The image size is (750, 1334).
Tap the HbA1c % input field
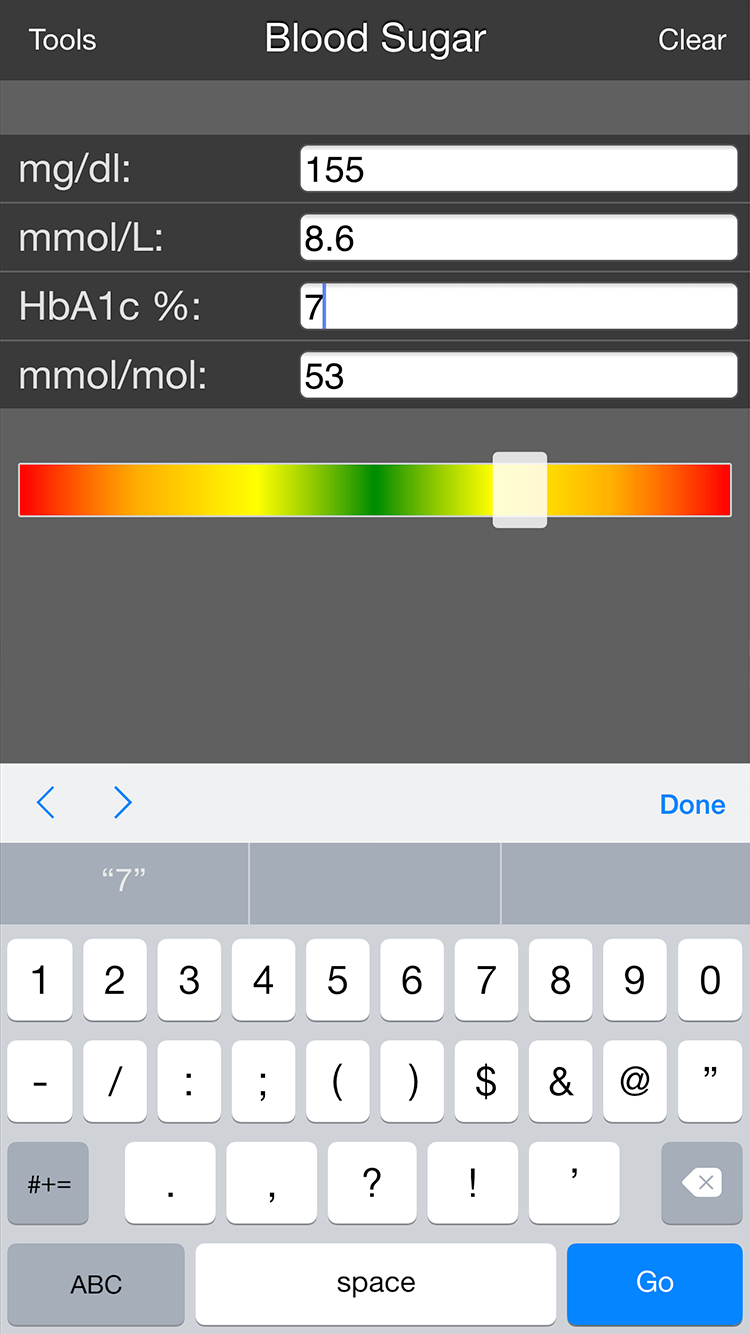pos(518,307)
